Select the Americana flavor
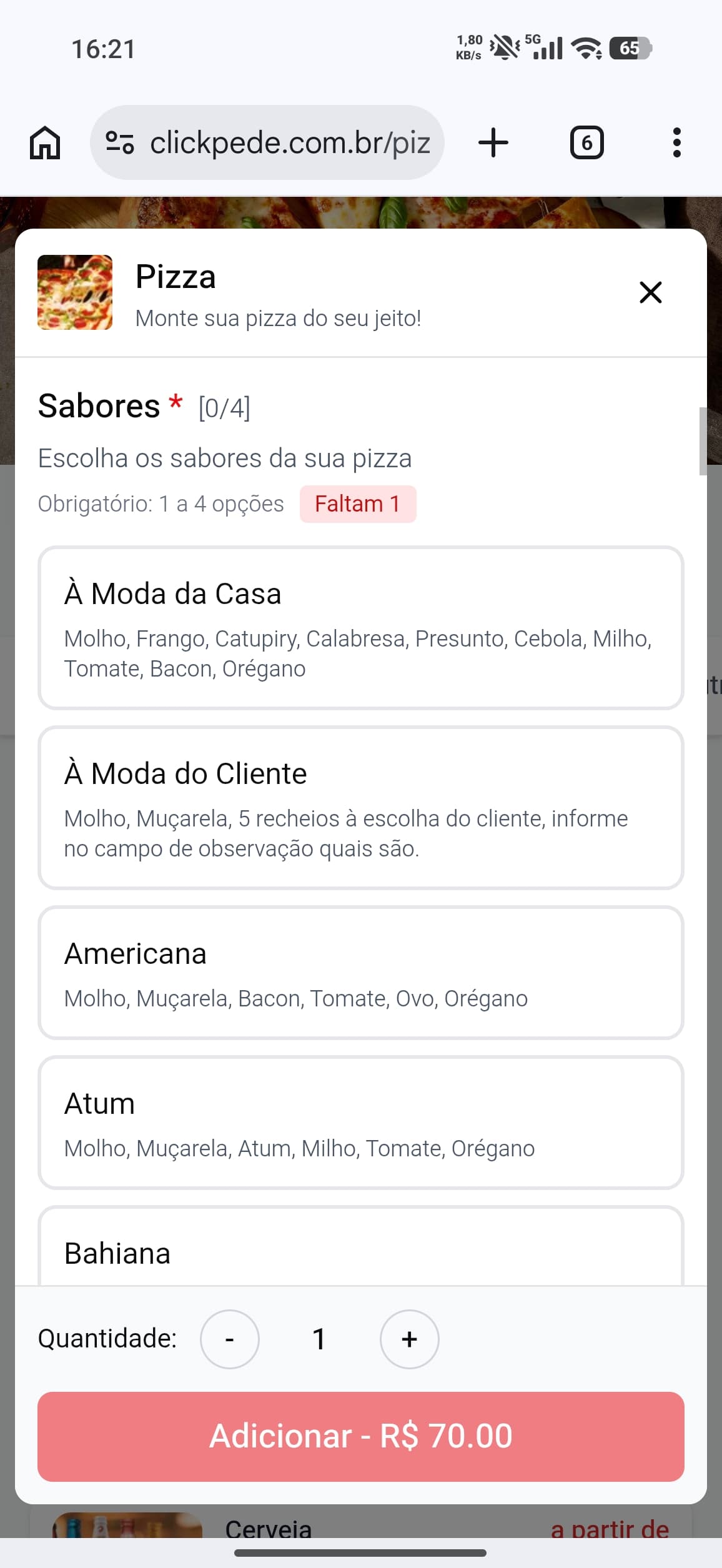Image resolution: width=722 pixels, height=1568 pixels. point(361,973)
